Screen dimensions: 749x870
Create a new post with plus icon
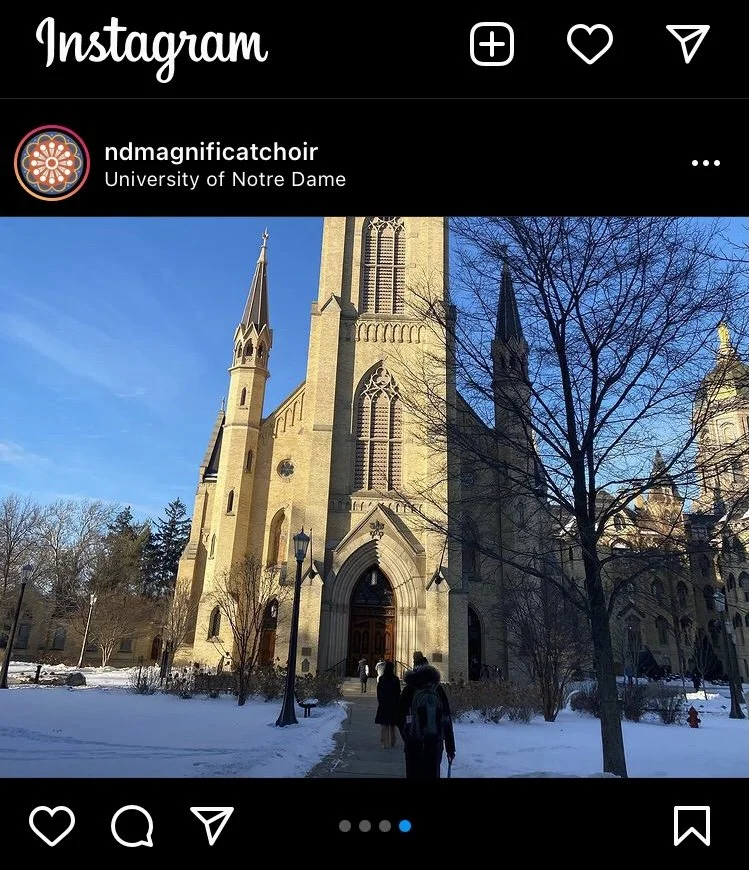tap(492, 45)
